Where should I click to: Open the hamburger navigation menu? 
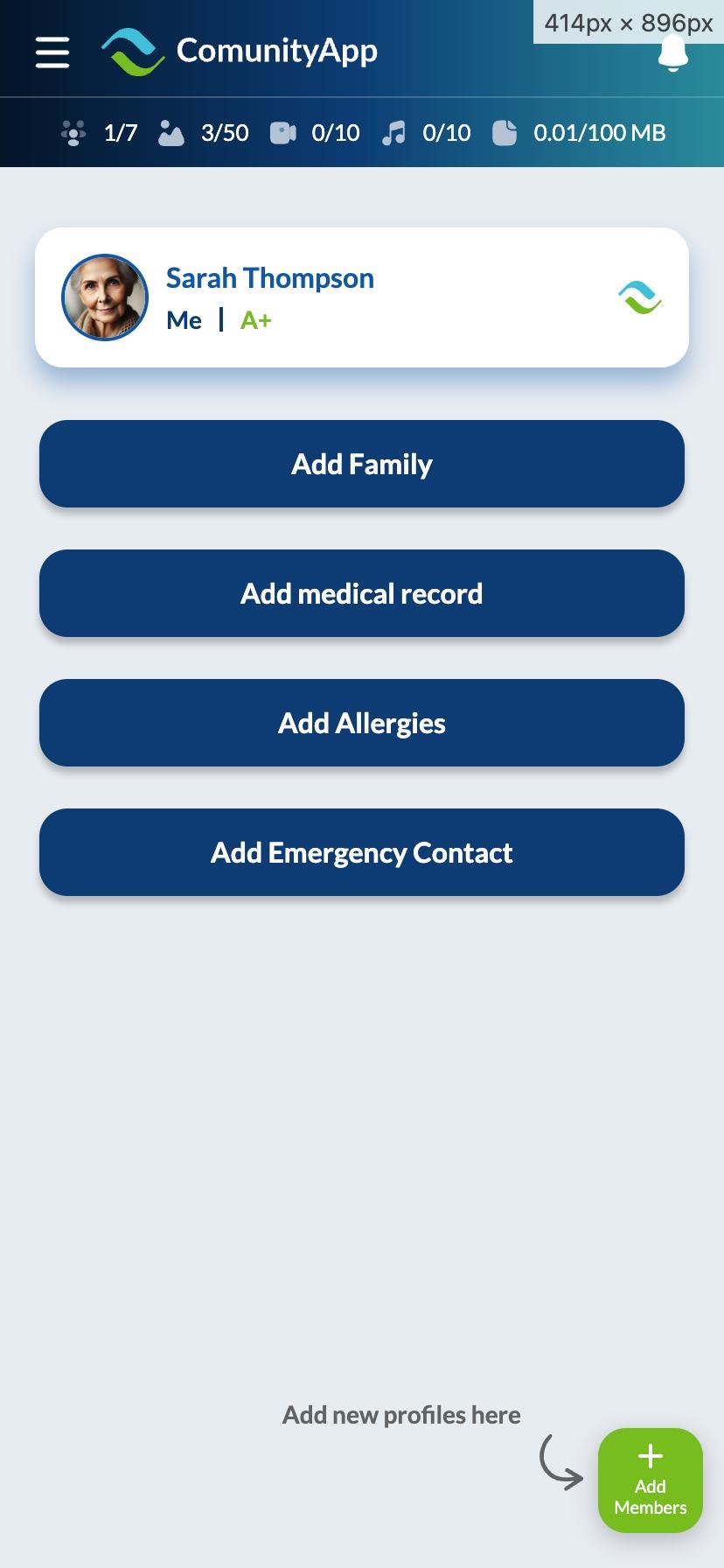click(52, 52)
